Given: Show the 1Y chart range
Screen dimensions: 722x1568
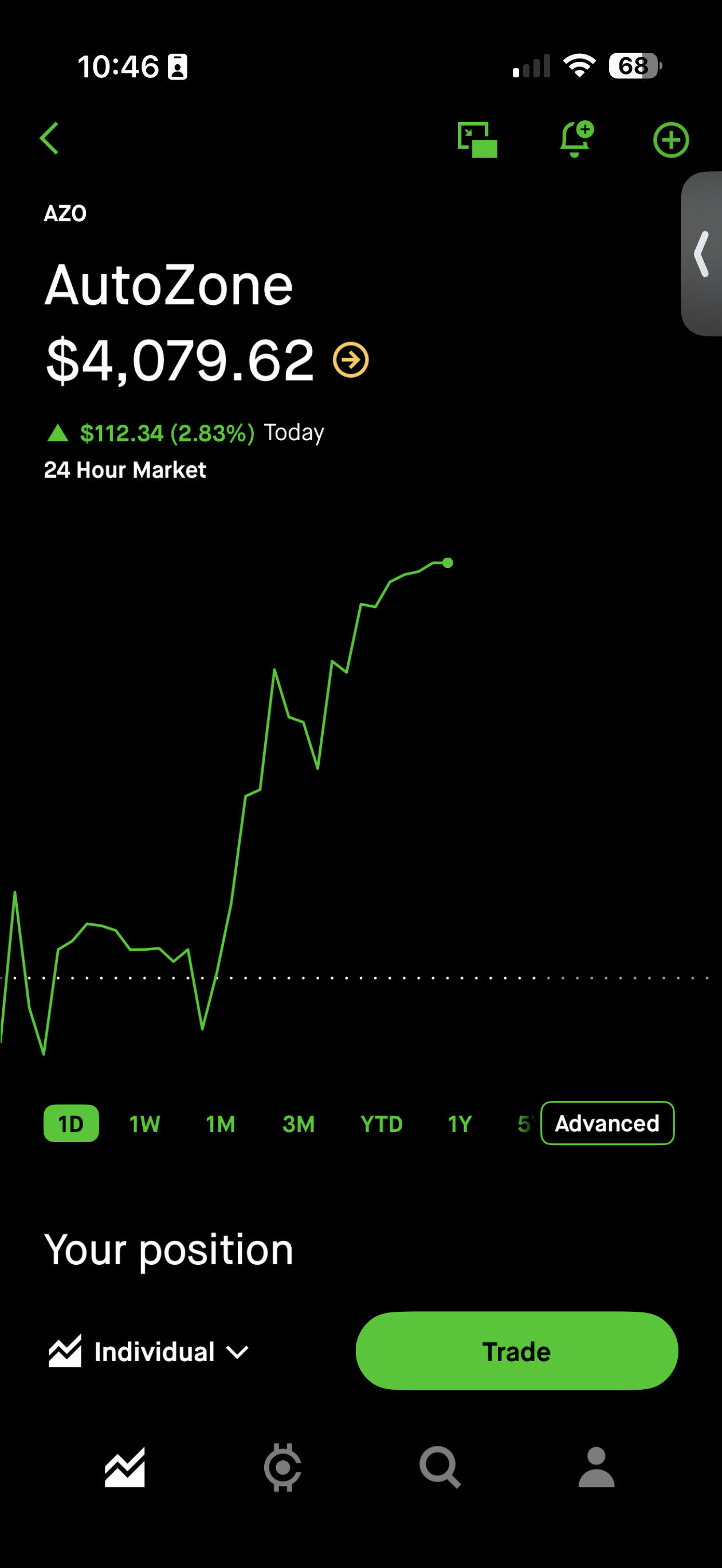Looking at the screenshot, I should pos(460,1124).
